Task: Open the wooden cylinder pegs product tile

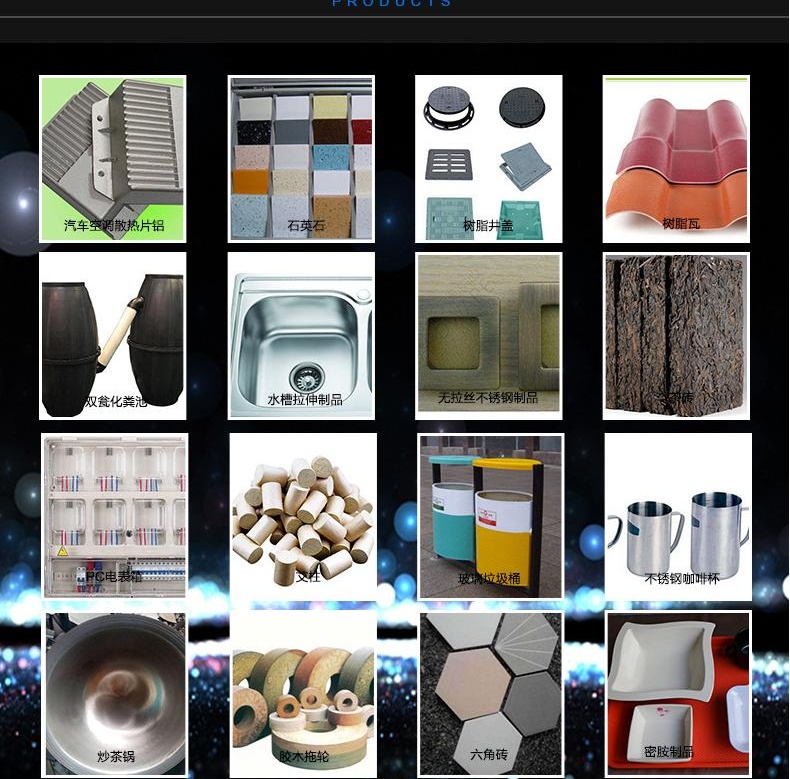Action: click(x=303, y=515)
